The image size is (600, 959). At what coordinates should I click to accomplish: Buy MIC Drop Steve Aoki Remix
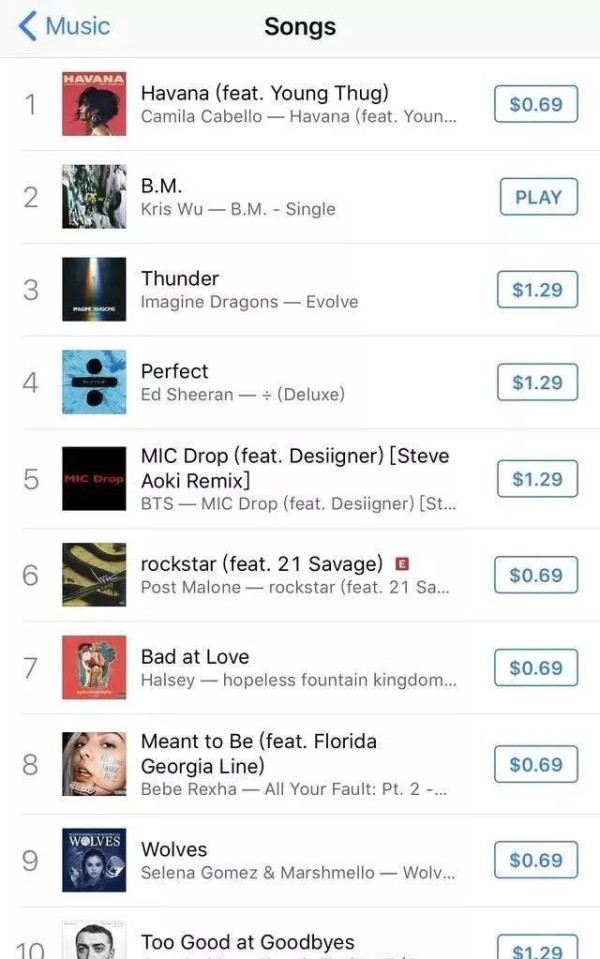coord(537,479)
